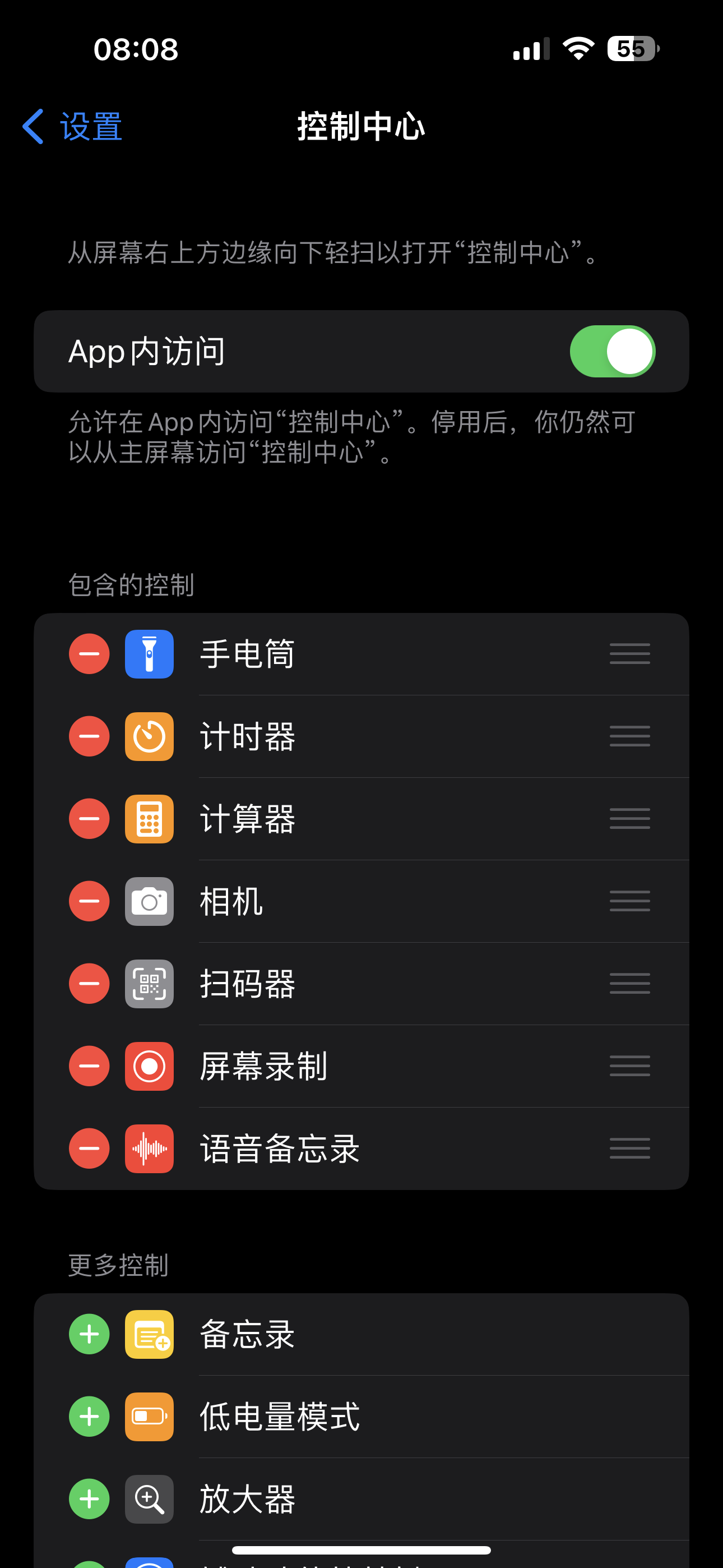
Task: Remove 屏幕录制 control
Action: click(90, 1066)
